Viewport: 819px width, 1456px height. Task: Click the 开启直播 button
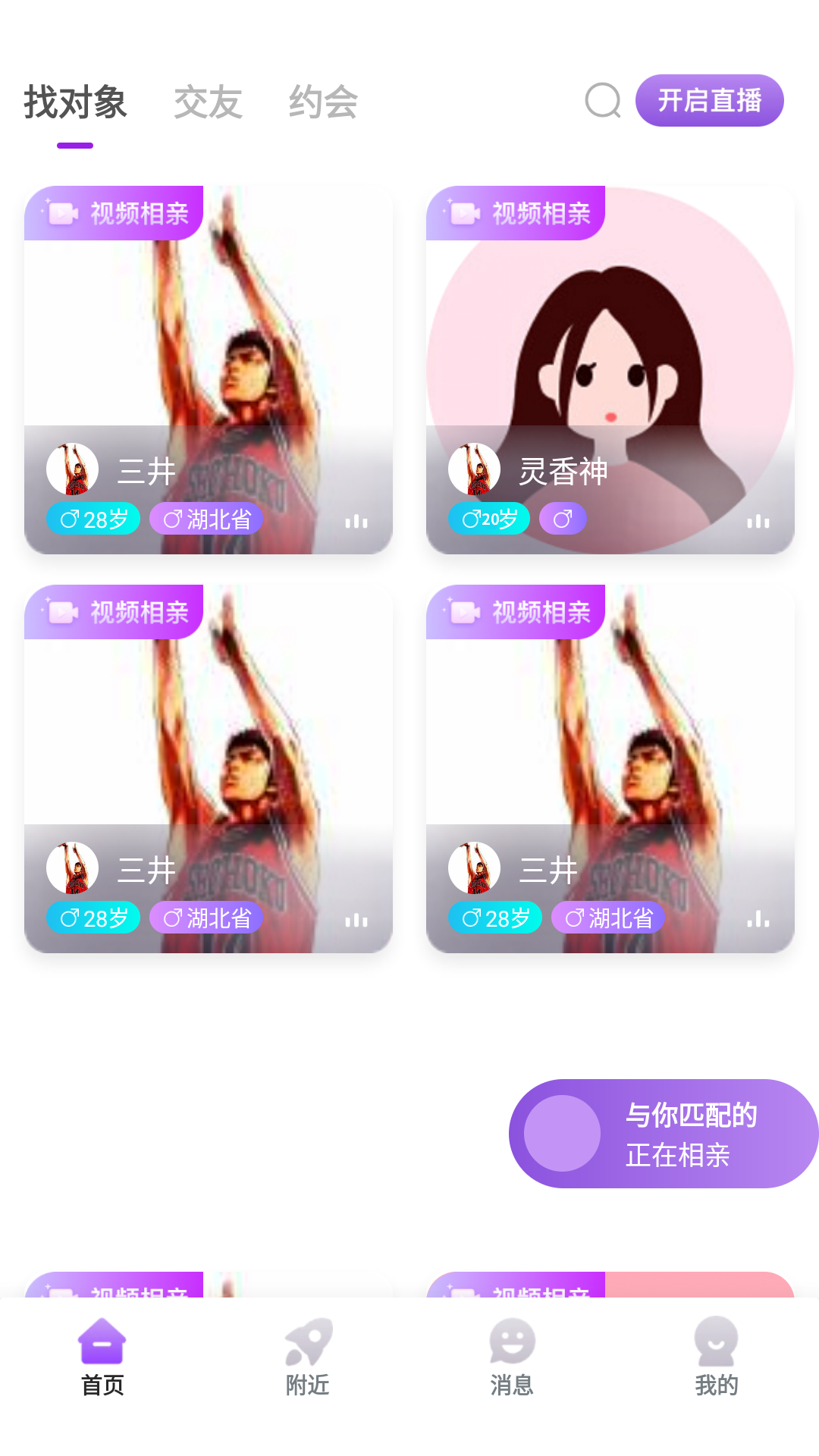pyautogui.click(x=709, y=99)
